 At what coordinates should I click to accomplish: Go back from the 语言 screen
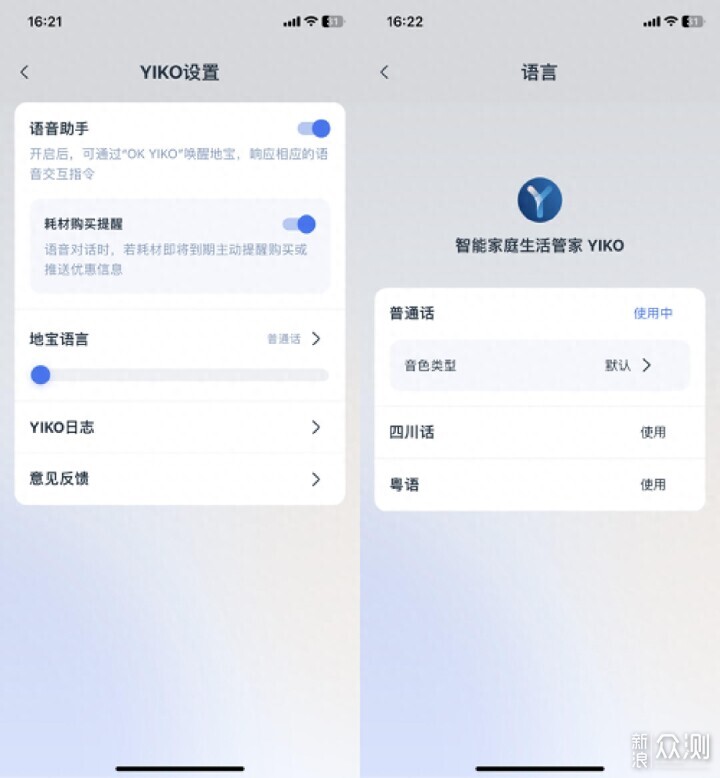click(385, 72)
